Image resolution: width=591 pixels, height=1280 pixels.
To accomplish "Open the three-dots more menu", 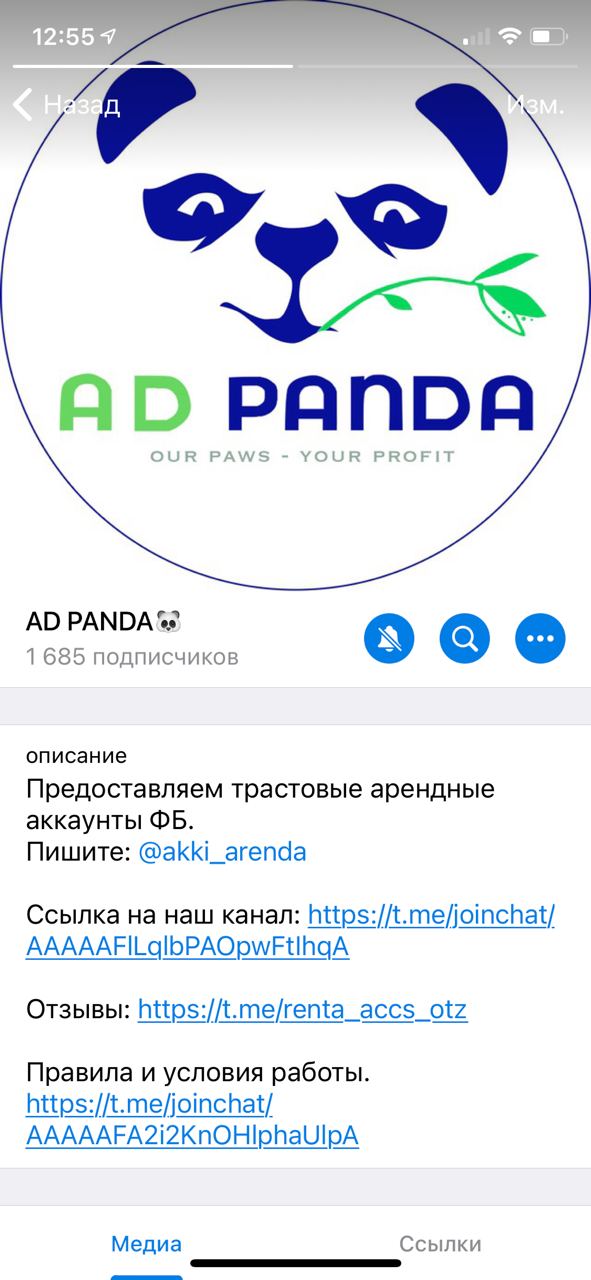I will coord(540,637).
